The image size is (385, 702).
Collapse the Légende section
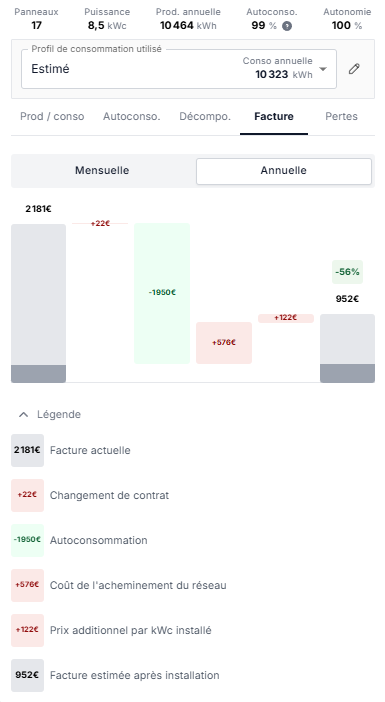click(x=49, y=415)
